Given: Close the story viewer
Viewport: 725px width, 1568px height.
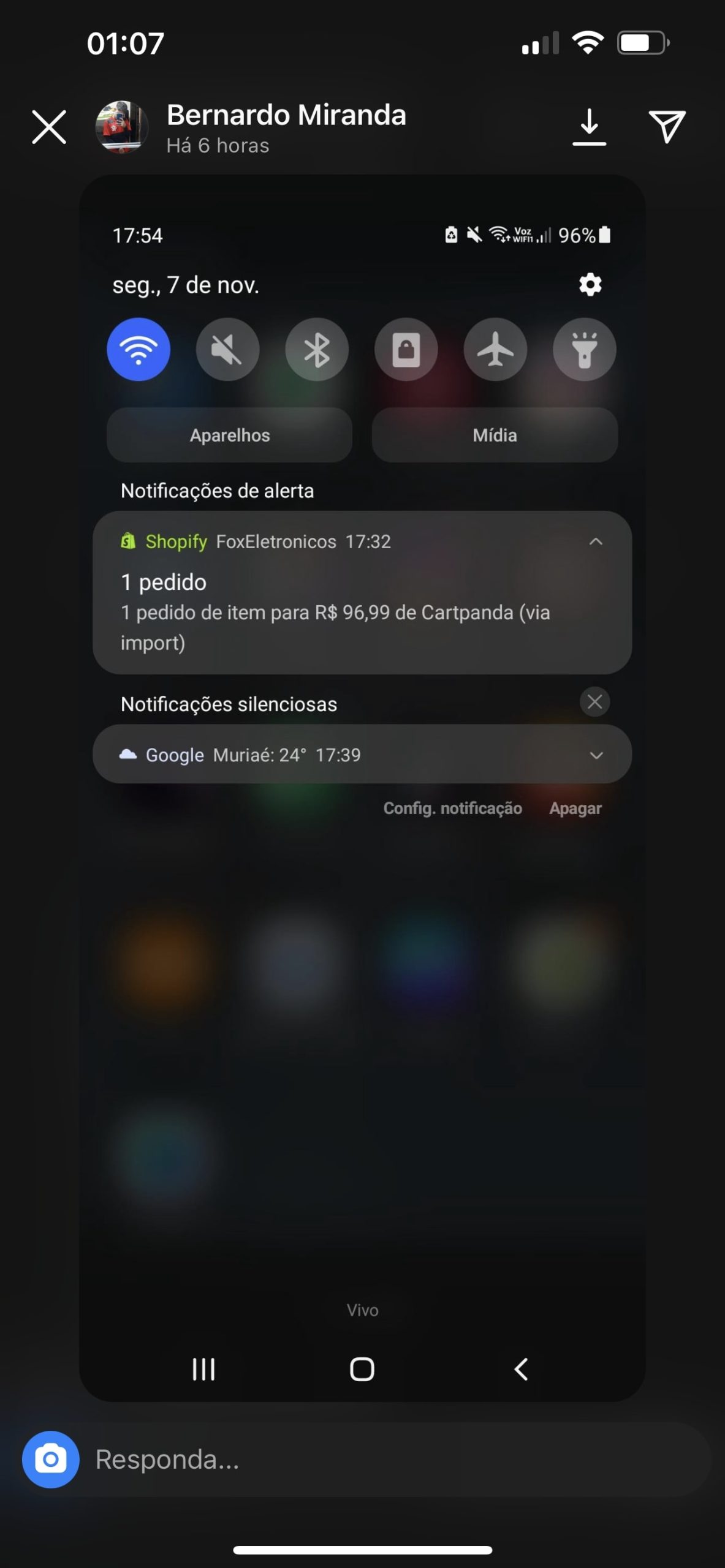Looking at the screenshot, I should (x=49, y=127).
